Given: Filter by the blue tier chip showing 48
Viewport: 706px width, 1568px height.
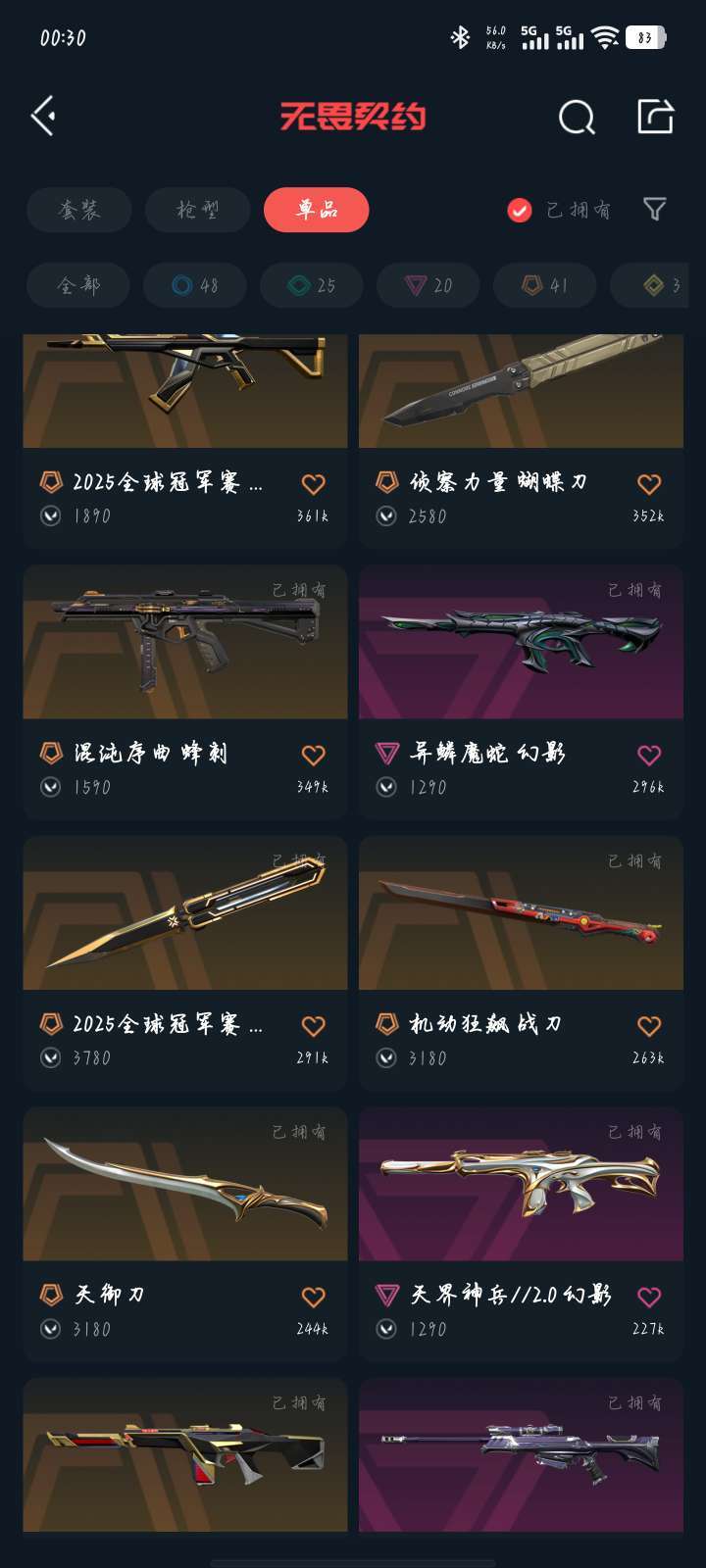Looking at the screenshot, I should pos(195,285).
